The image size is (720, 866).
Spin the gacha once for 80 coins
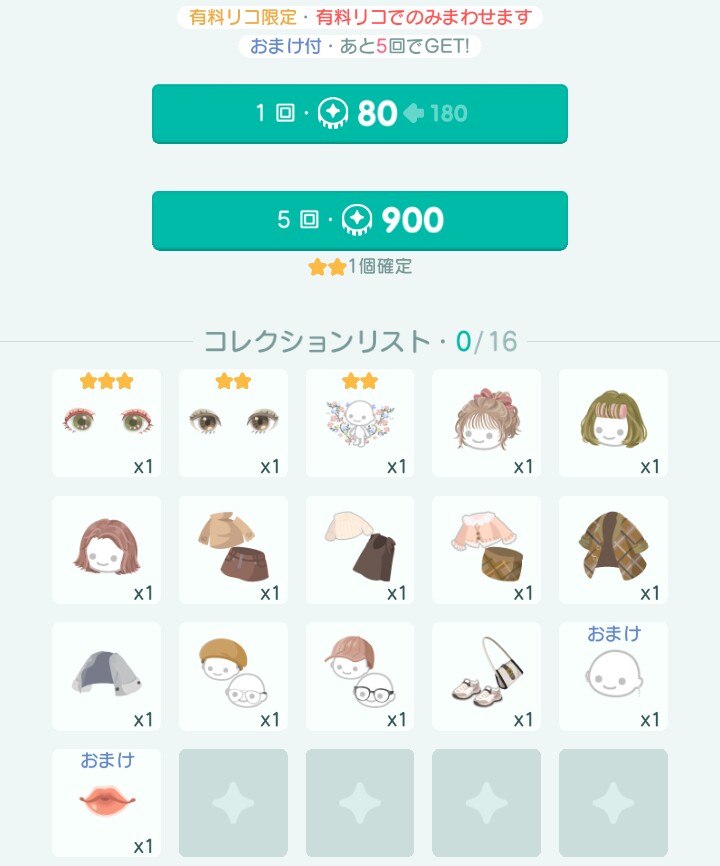pos(360,113)
